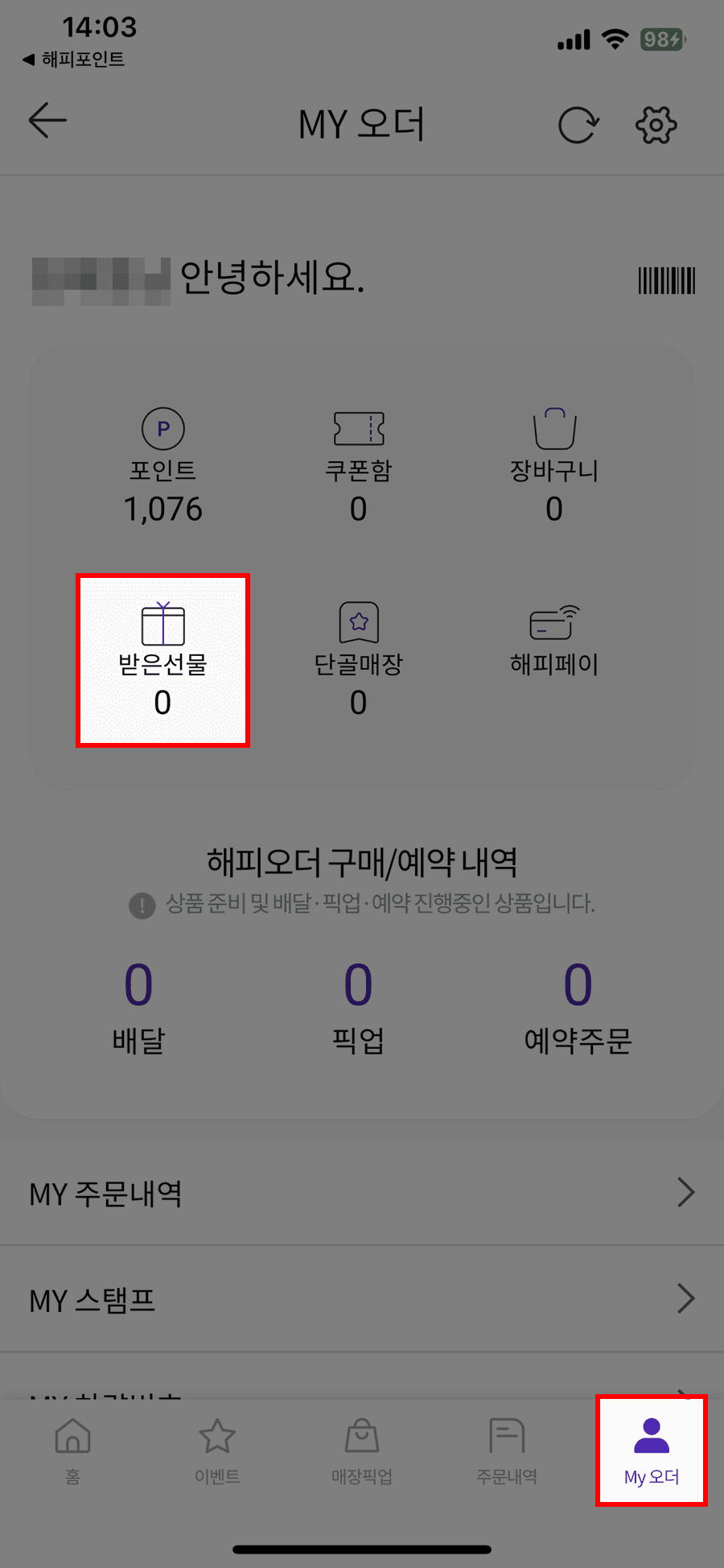
Task: Open the settings gear
Action: pos(656,124)
